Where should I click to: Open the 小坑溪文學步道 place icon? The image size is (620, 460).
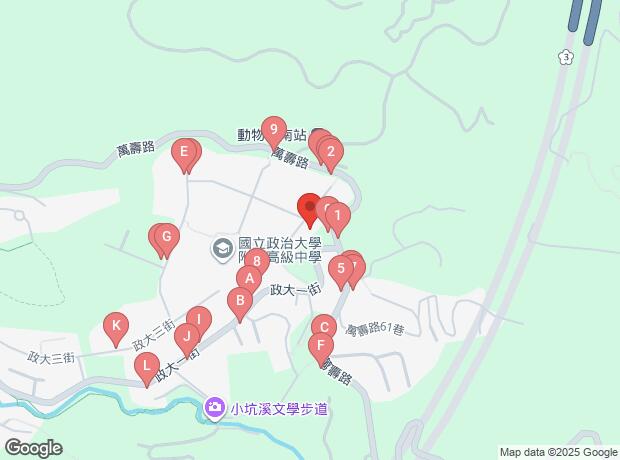(x=213, y=407)
